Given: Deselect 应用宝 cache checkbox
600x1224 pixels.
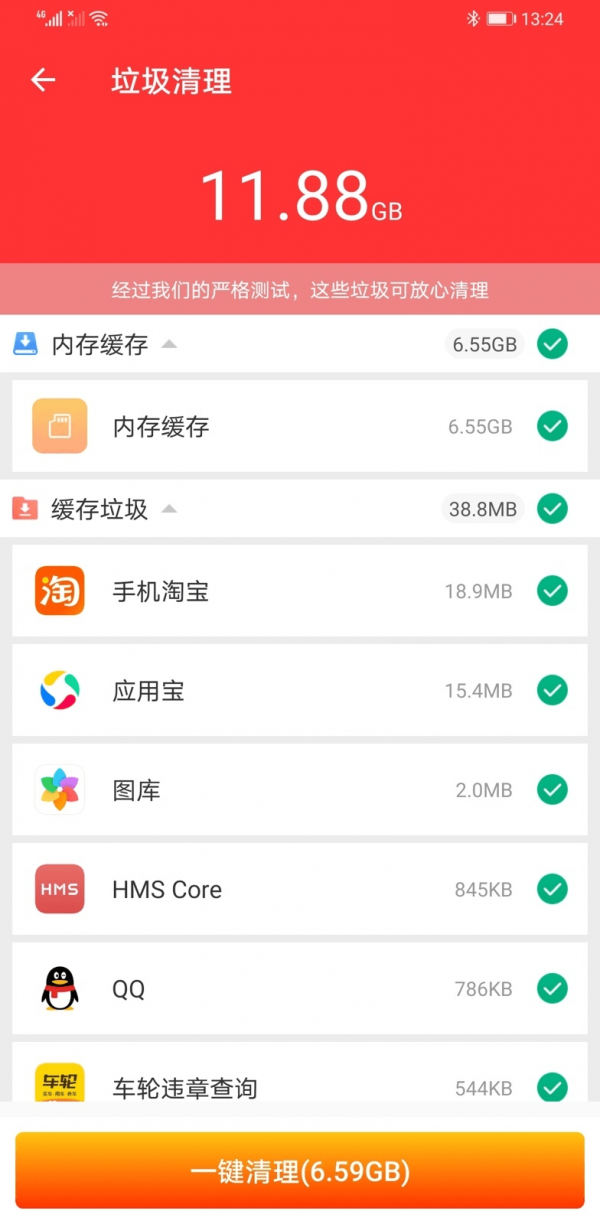Looking at the screenshot, I should (552, 690).
